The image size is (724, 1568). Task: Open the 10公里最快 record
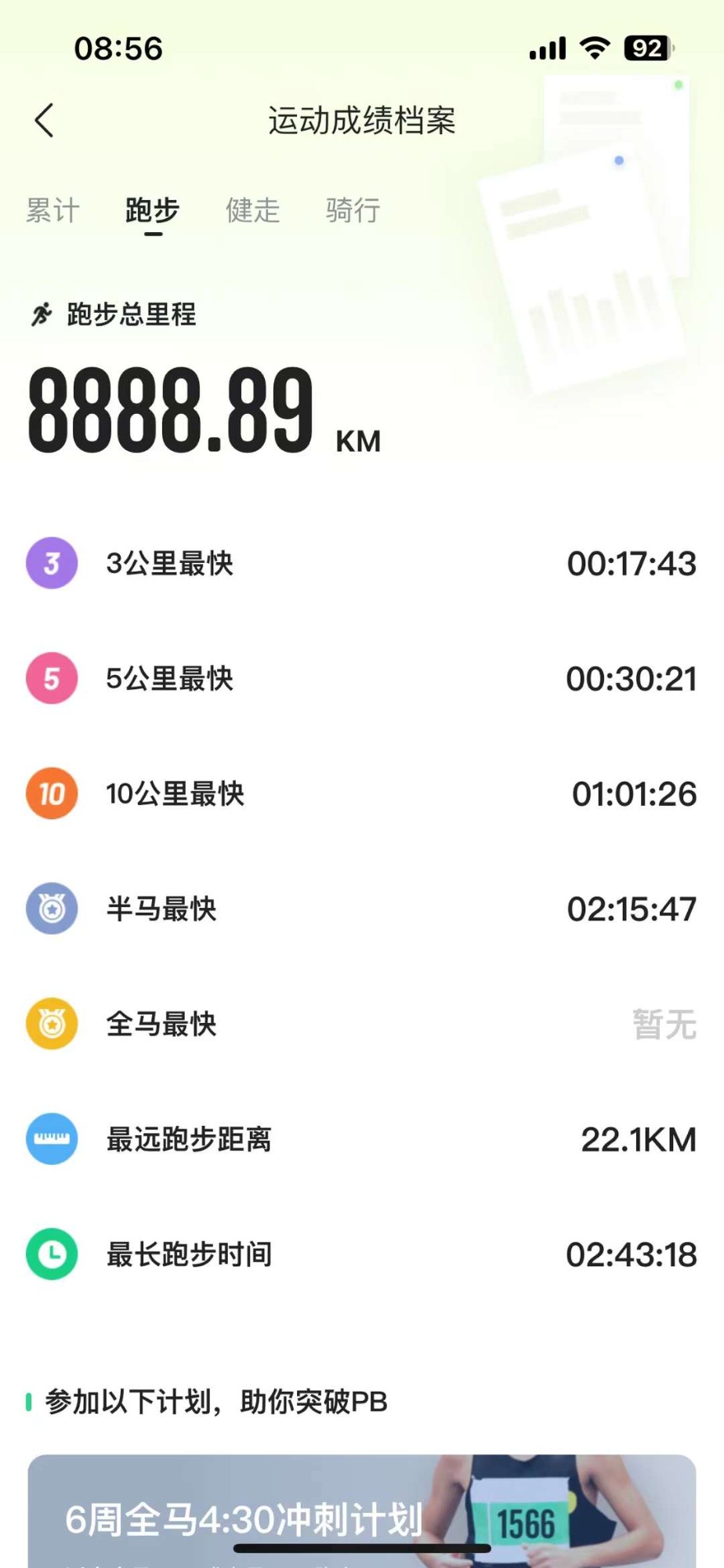360,793
